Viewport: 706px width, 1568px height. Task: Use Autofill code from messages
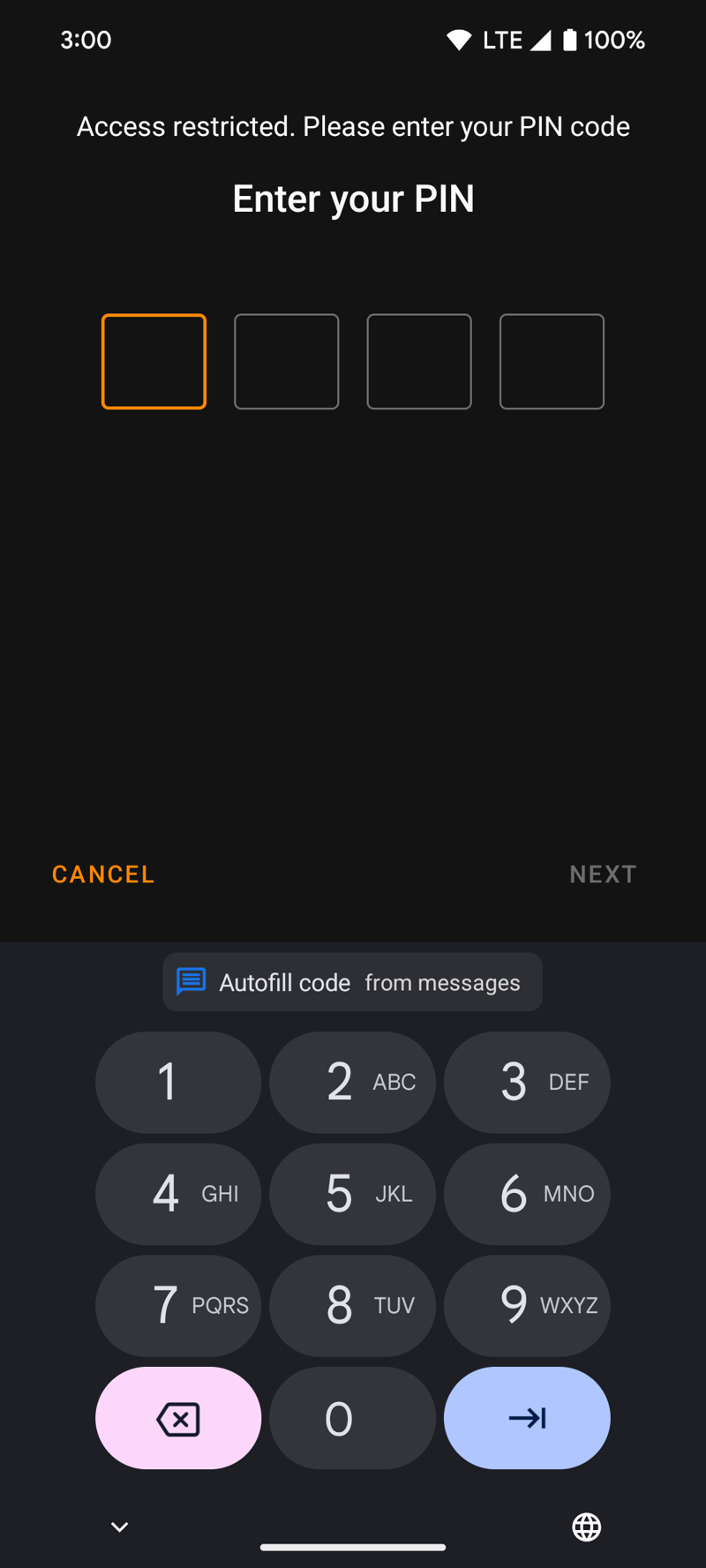[352, 982]
